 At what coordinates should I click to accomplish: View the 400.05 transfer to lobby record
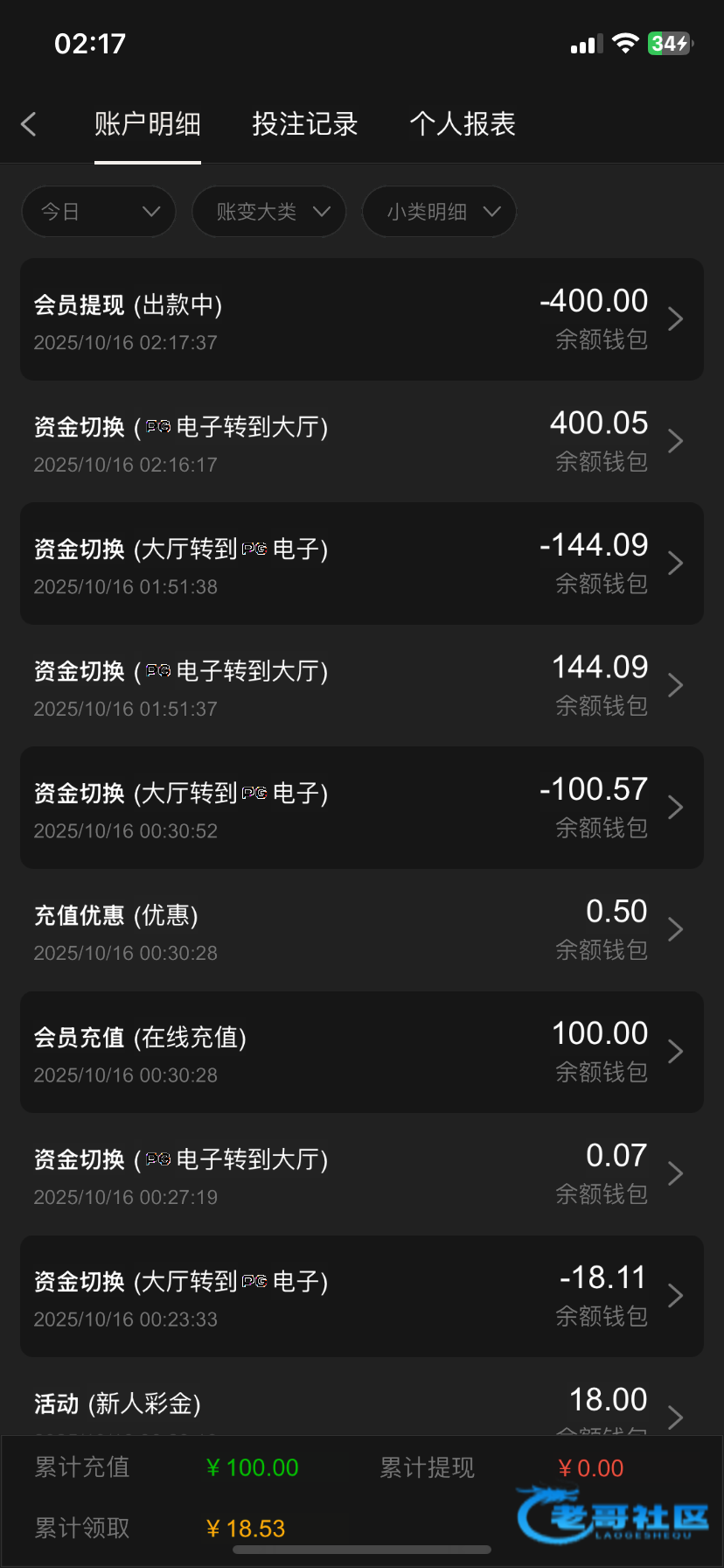362,441
